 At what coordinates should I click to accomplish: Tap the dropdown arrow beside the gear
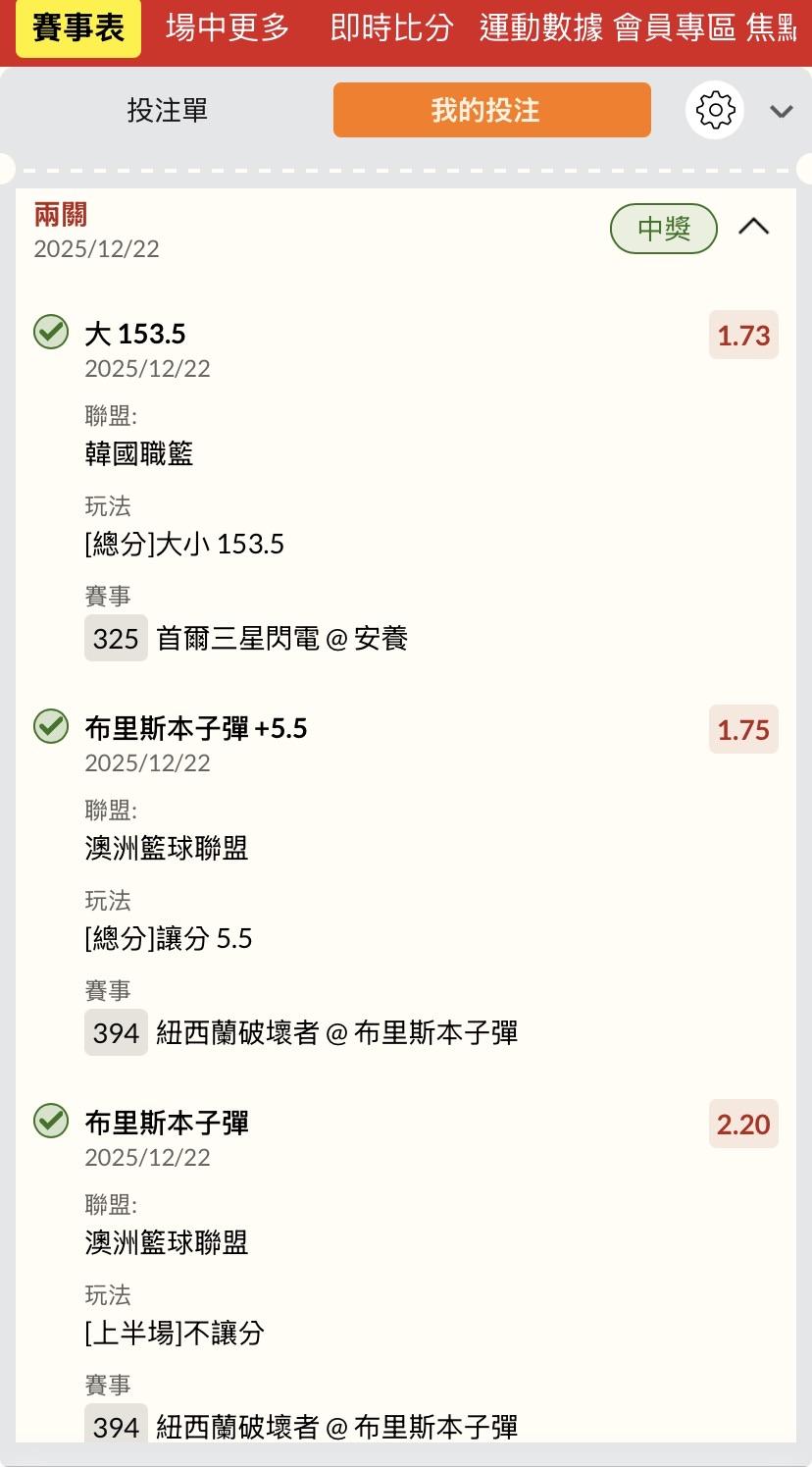(x=781, y=111)
